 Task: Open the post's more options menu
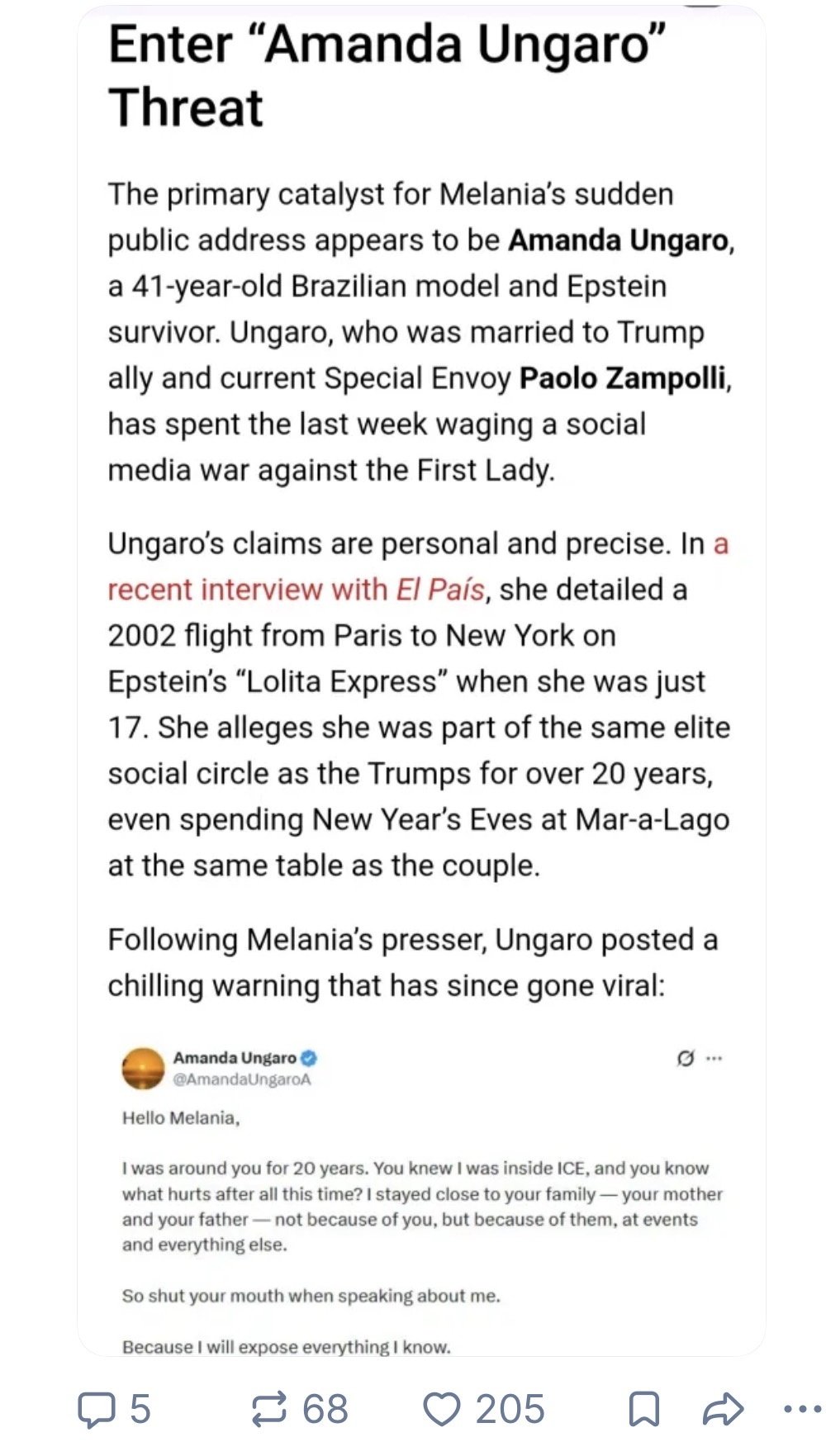802,1410
